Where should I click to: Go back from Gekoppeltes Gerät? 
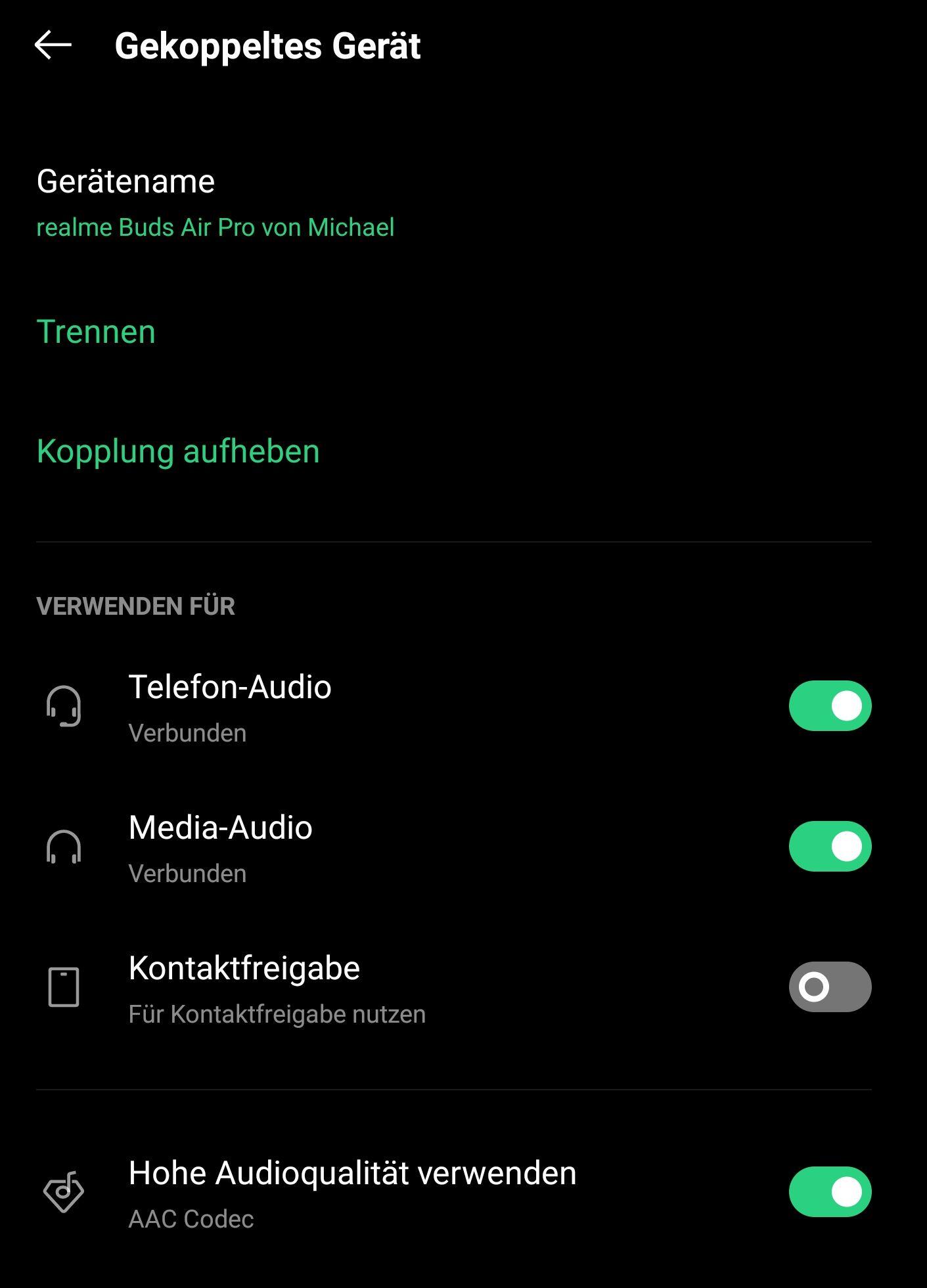53,45
